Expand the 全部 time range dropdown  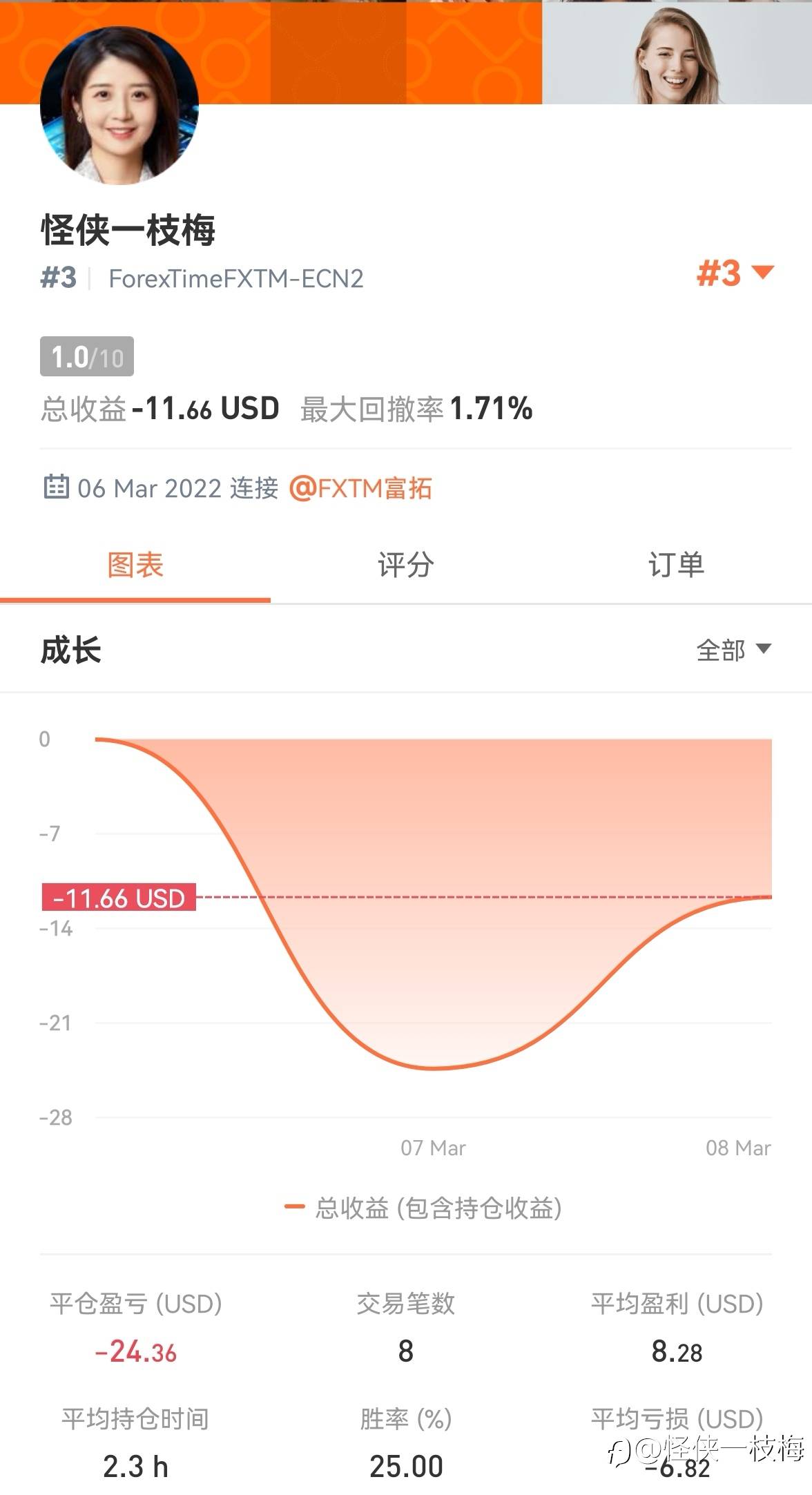coord(733,650)
